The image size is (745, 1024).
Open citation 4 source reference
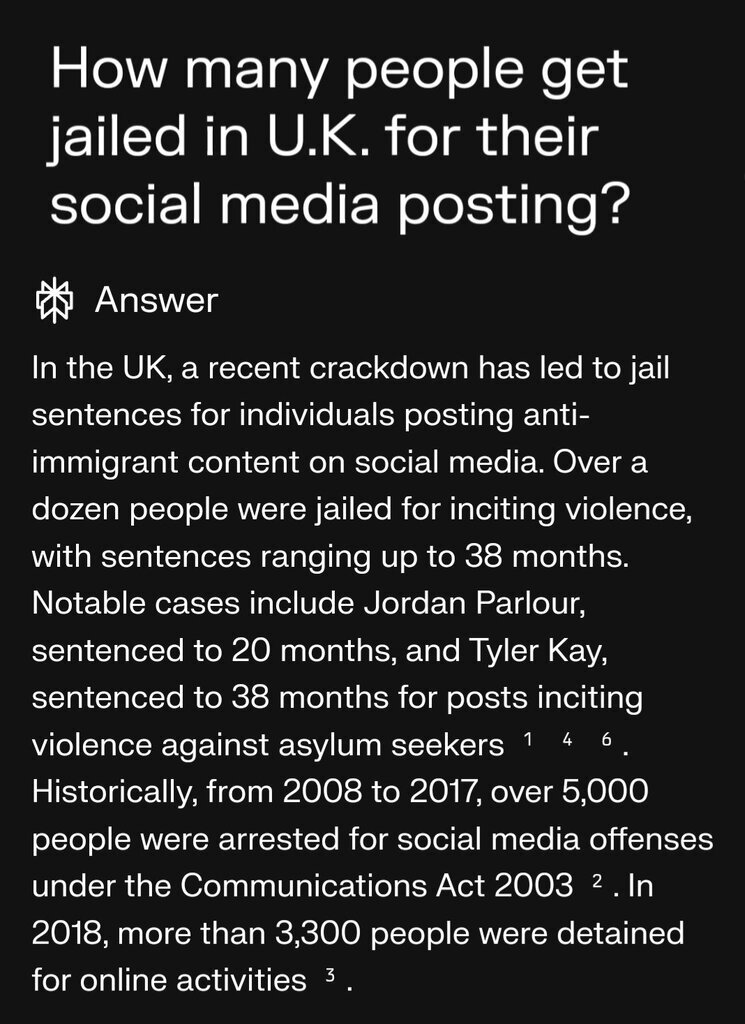(x=567, y=739)
